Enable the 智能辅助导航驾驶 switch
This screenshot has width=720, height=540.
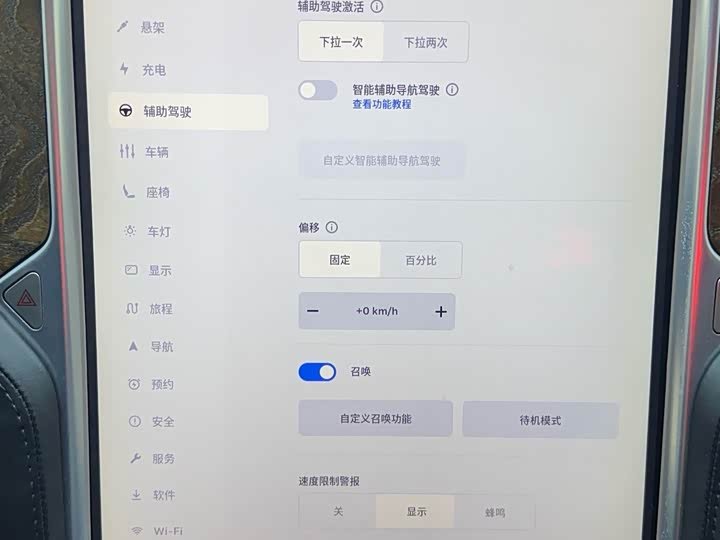pyautogui.click(x=318, y=90)
